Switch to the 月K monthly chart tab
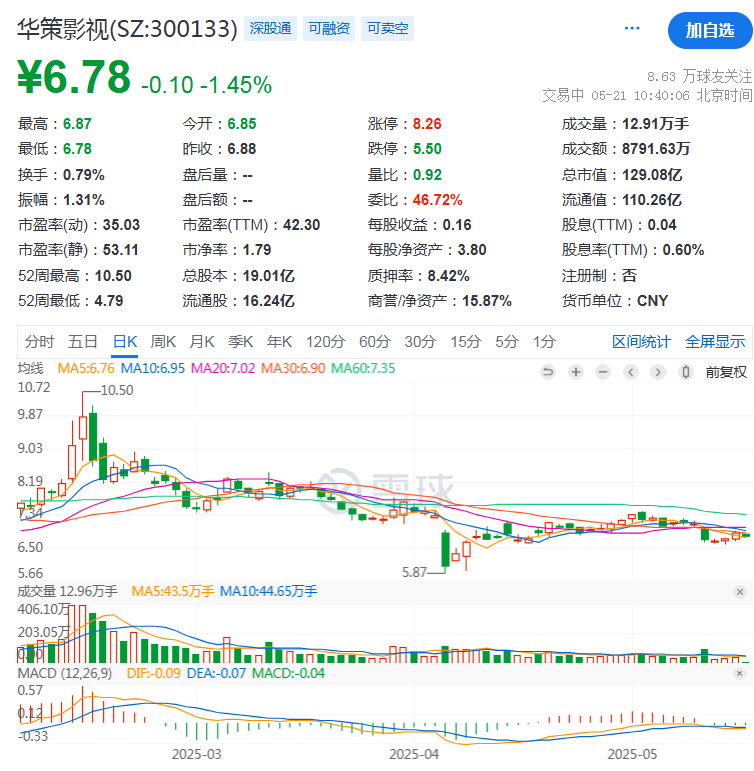The width and height of the screenshot is (754, 771). 203,340
